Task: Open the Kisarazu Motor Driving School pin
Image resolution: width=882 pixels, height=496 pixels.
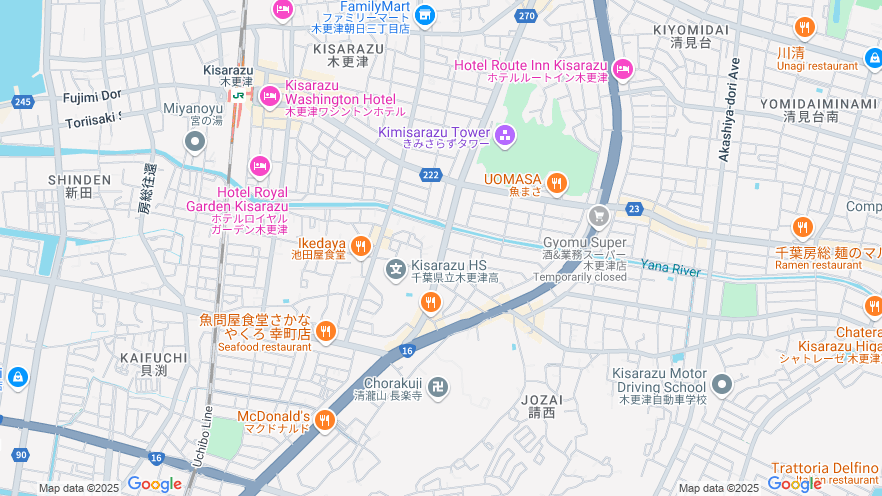Action: click(722, 385)
